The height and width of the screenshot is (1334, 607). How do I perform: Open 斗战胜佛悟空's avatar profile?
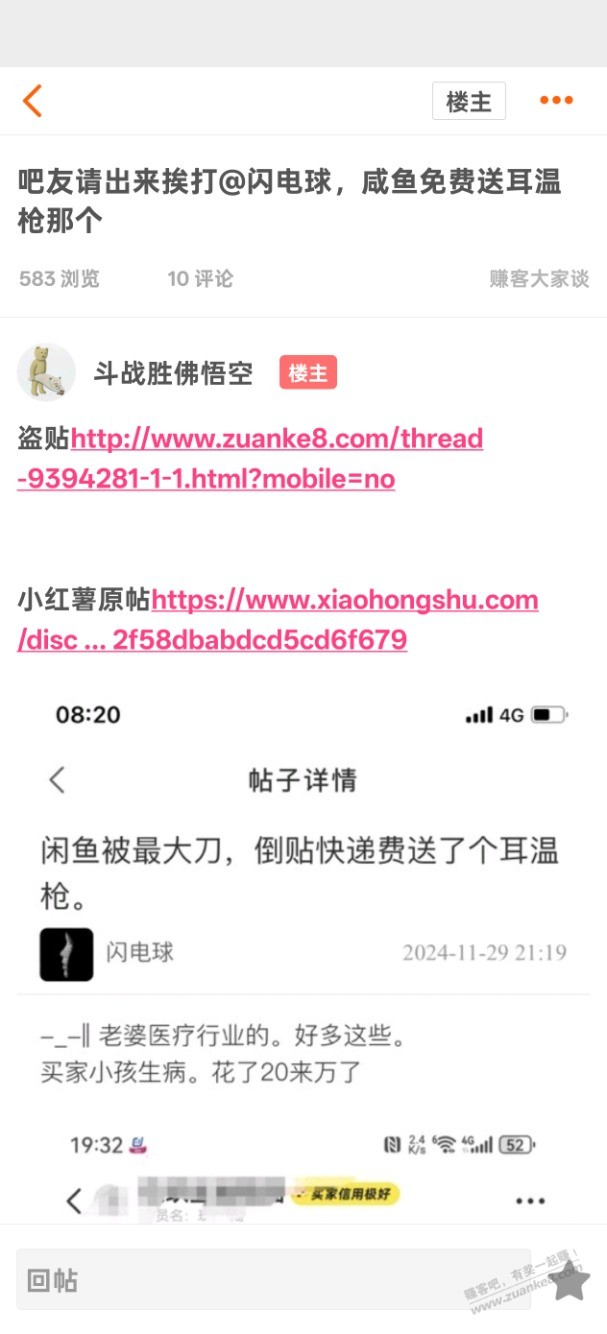46,373
